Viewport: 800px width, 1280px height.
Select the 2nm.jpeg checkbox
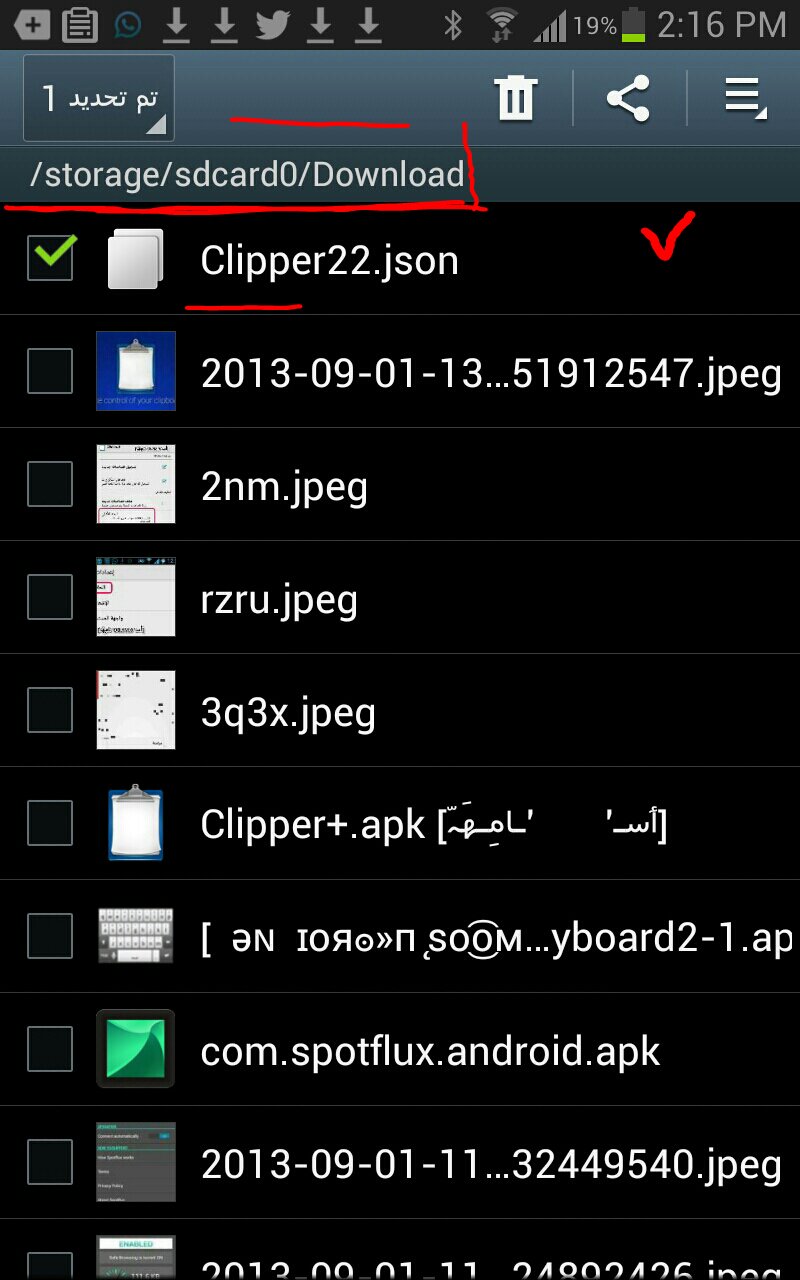(50, 485)
